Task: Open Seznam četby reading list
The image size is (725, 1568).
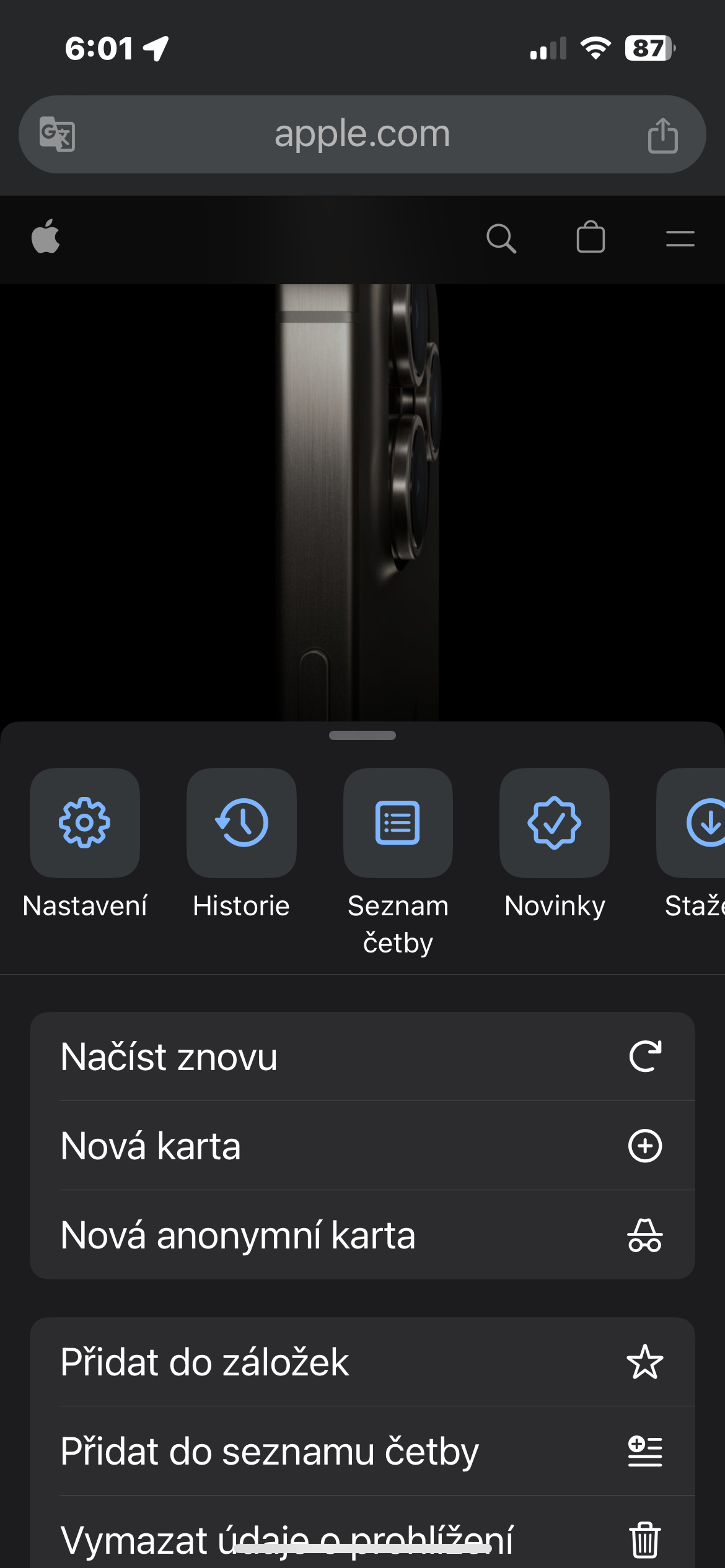Action: (x=398, y=823)
